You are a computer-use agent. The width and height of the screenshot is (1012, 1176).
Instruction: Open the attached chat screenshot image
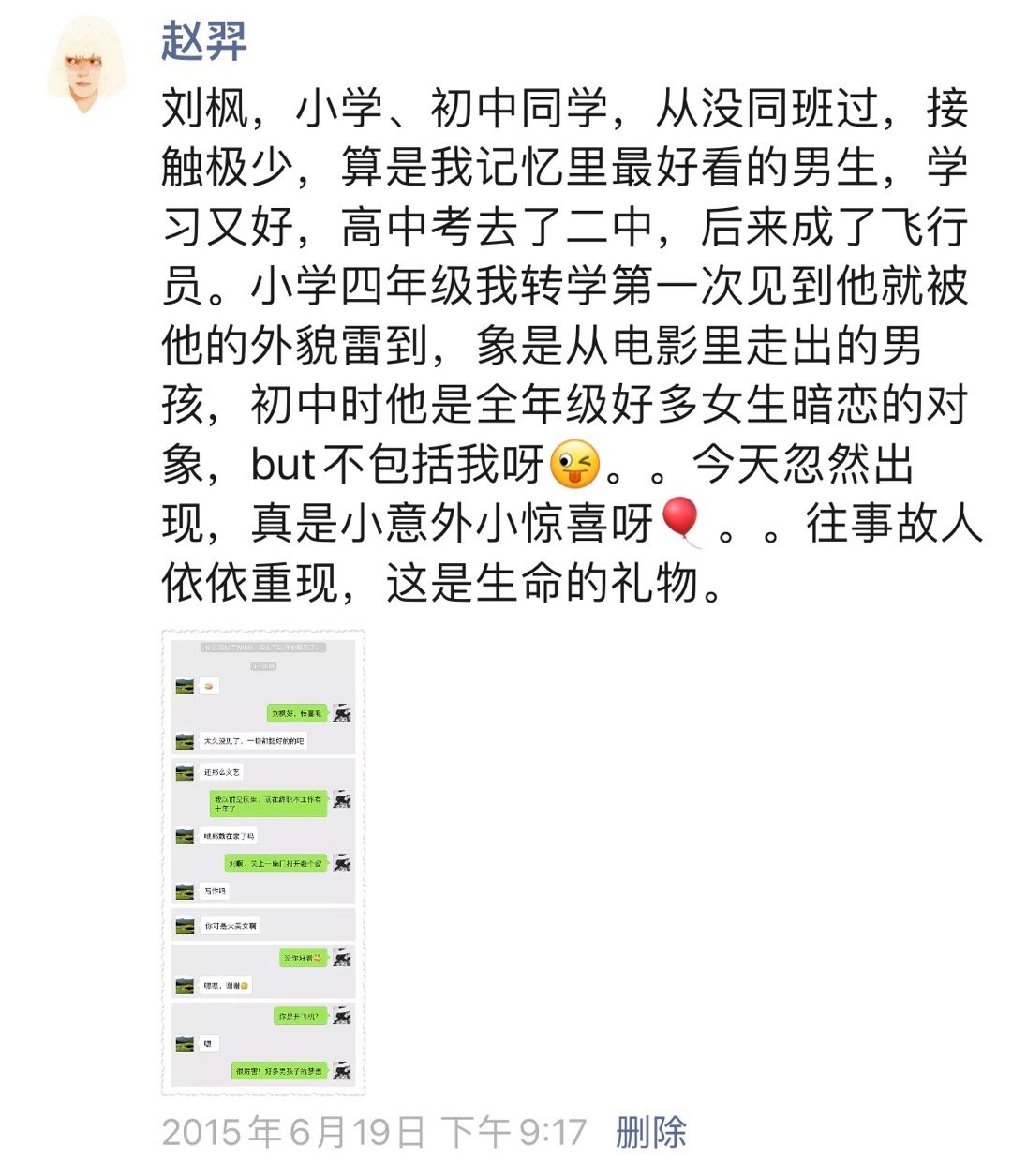click(263, 862)
